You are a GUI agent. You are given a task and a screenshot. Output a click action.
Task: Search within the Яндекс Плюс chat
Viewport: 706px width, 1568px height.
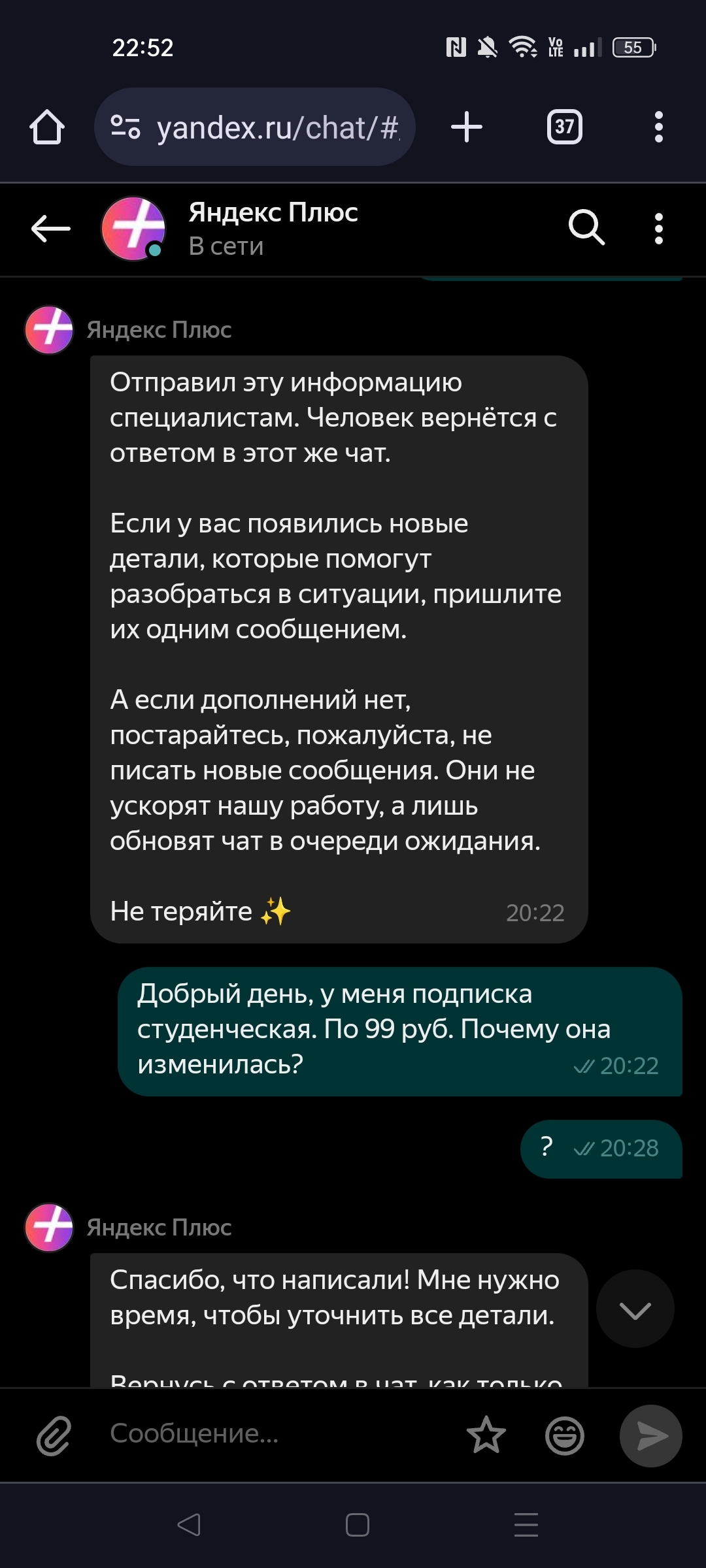pyautogui.click(x=586, y=228)
